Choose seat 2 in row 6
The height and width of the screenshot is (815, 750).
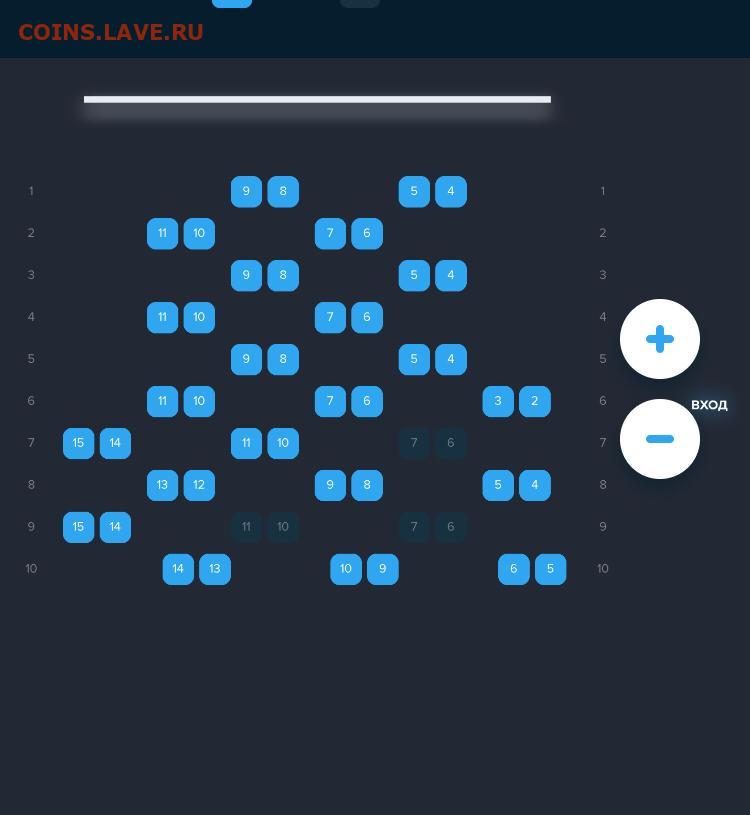[x=535, y=402]
